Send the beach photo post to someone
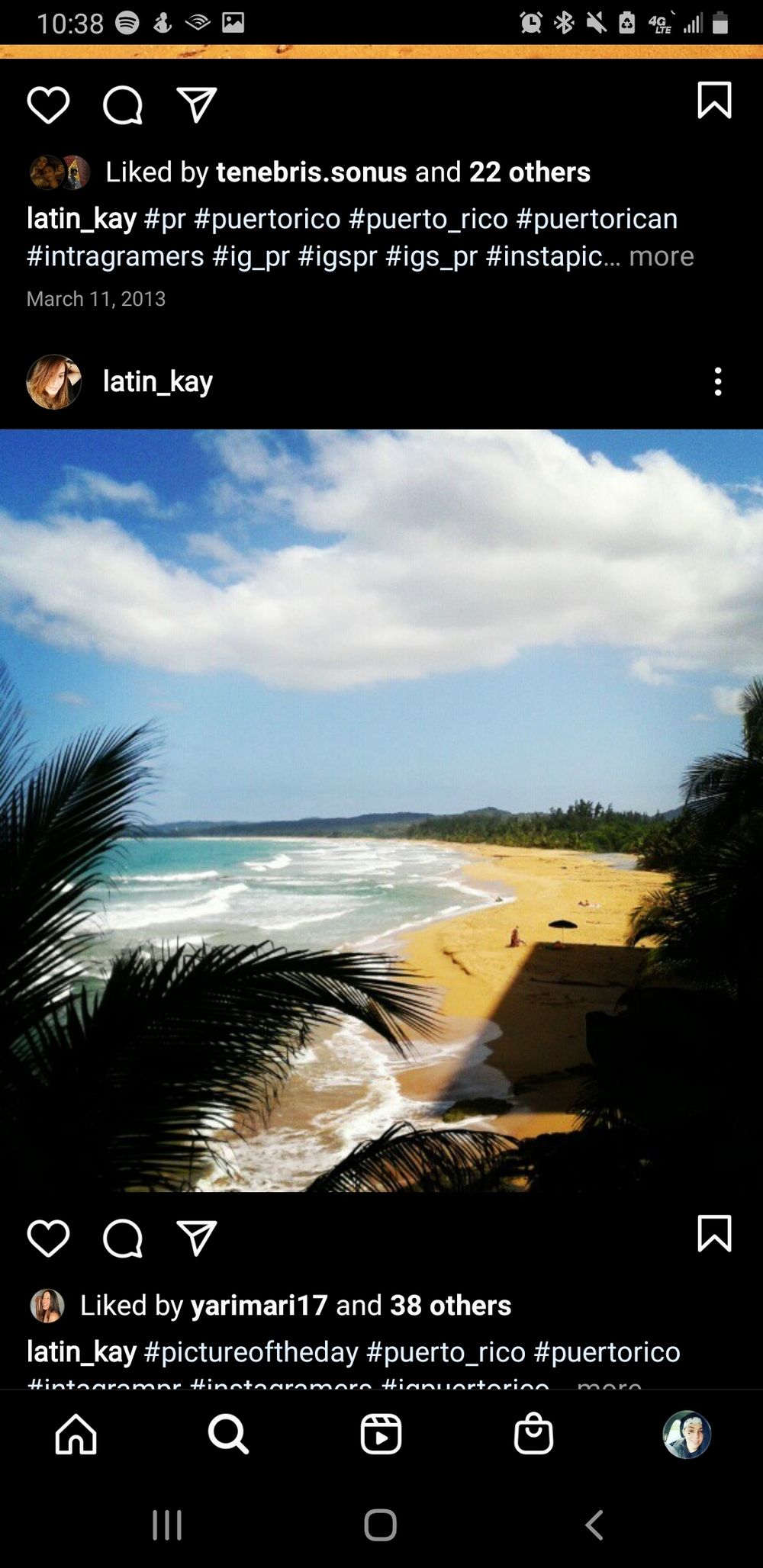The height and width of the screenshot is (1568, 763). tap(197, 1238)
